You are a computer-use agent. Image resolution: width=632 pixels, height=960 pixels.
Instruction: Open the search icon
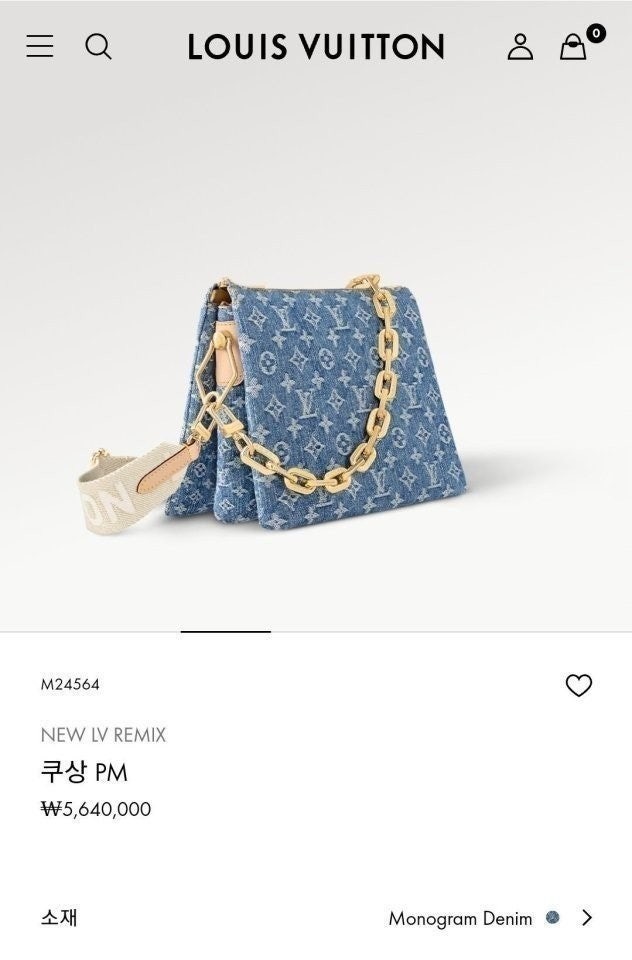pos(98,46)
